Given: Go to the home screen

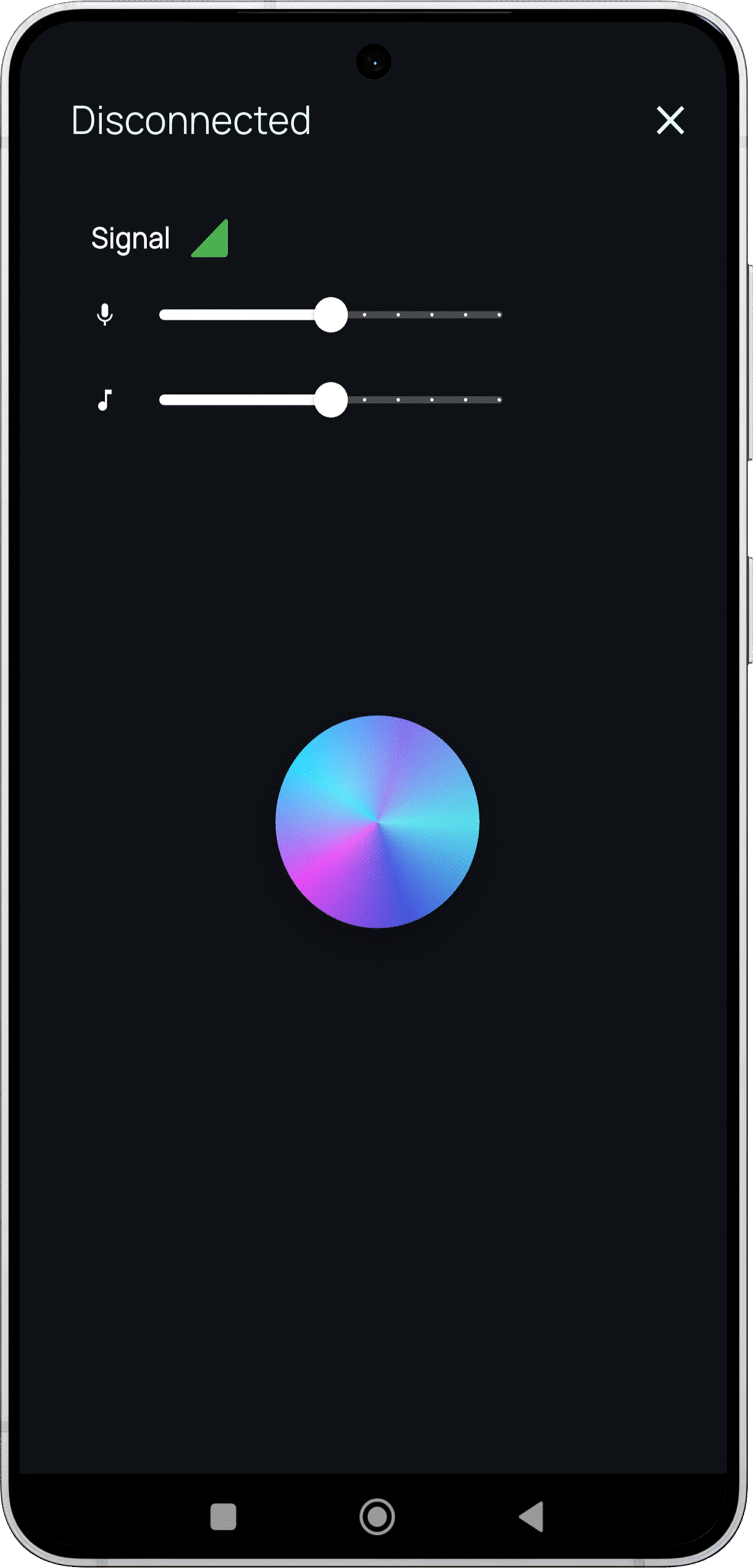Looking at the screenshot, I should point(377,1516).
